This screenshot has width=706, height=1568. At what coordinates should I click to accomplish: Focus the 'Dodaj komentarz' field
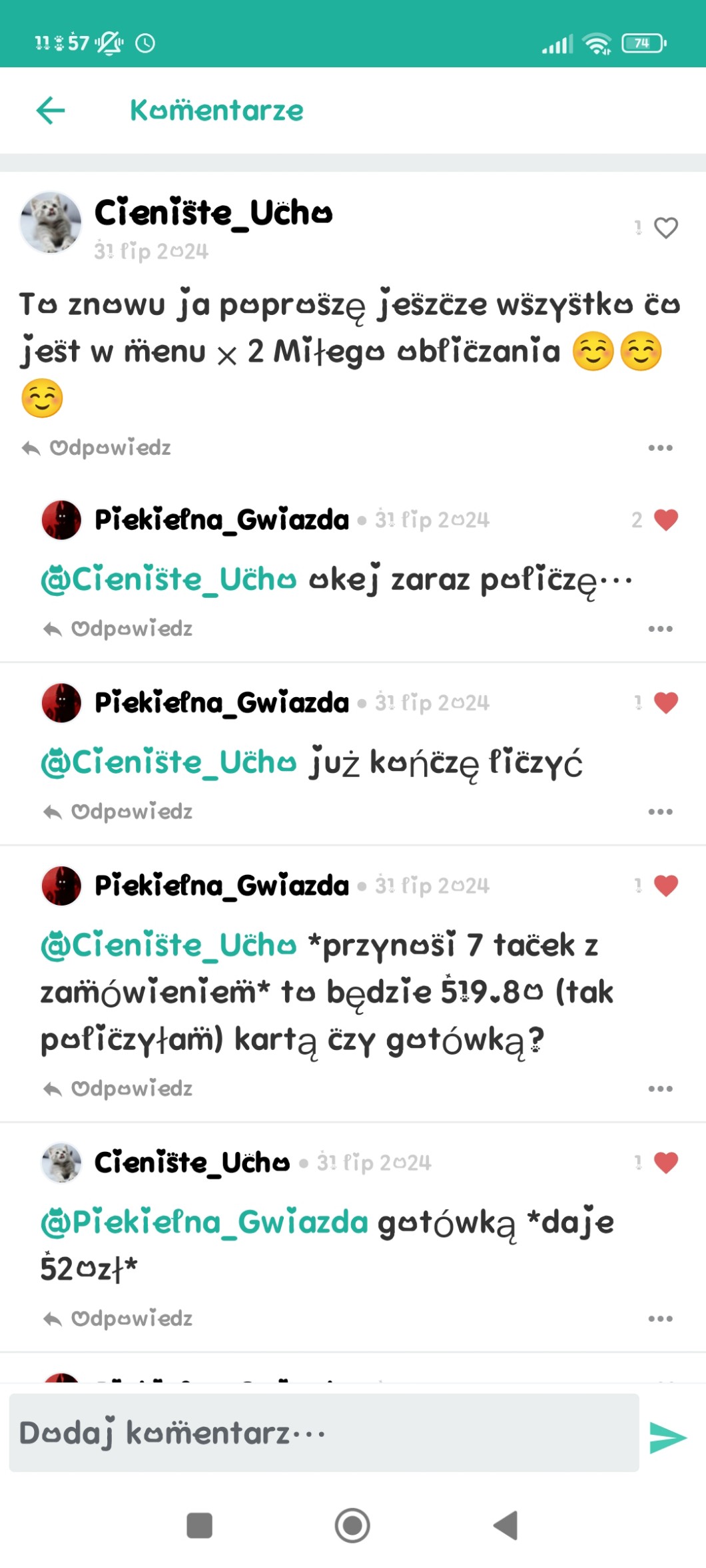324,1433
